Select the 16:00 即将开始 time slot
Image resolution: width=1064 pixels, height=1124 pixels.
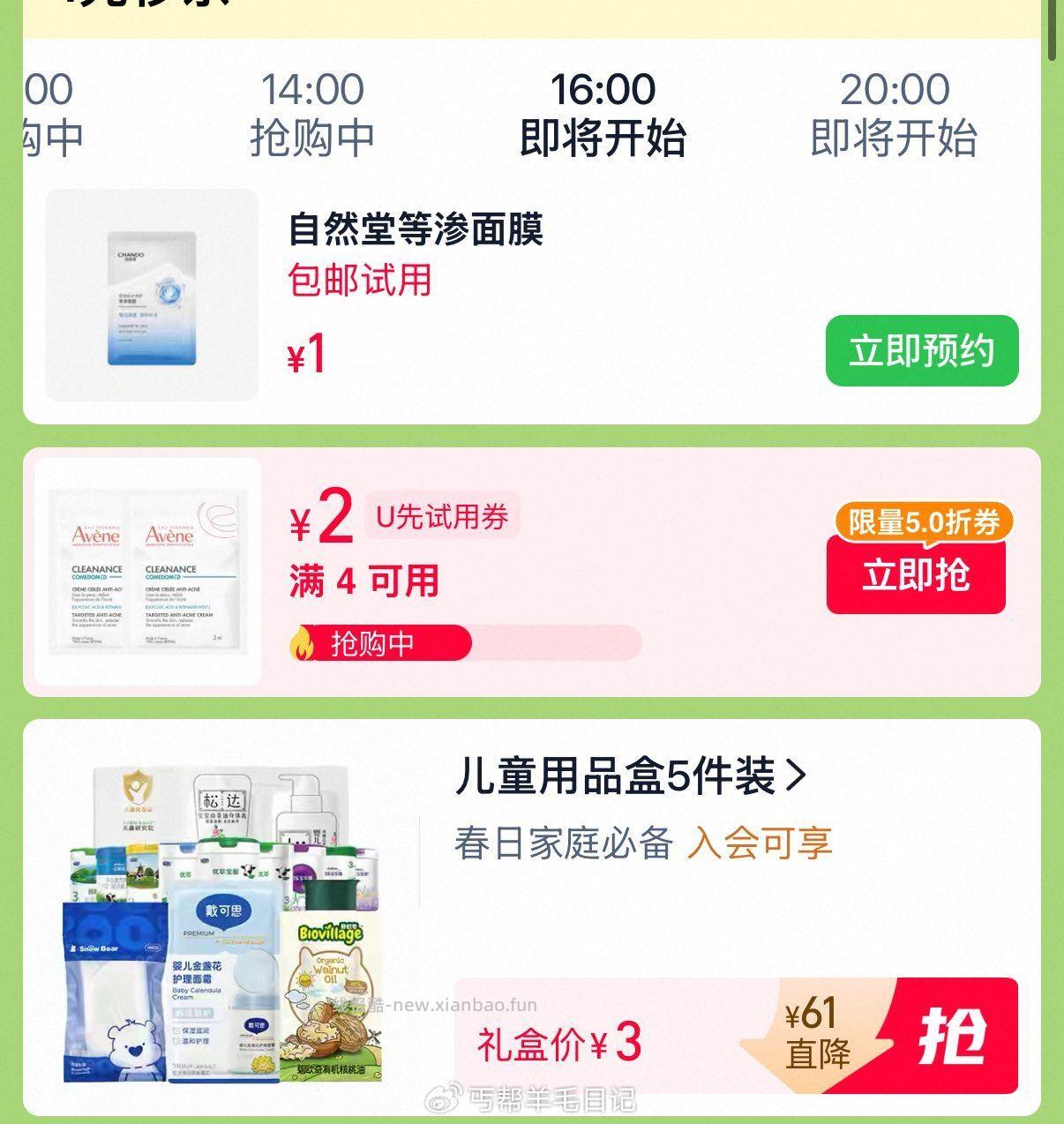pyautogui.click(x=603, y=114)
